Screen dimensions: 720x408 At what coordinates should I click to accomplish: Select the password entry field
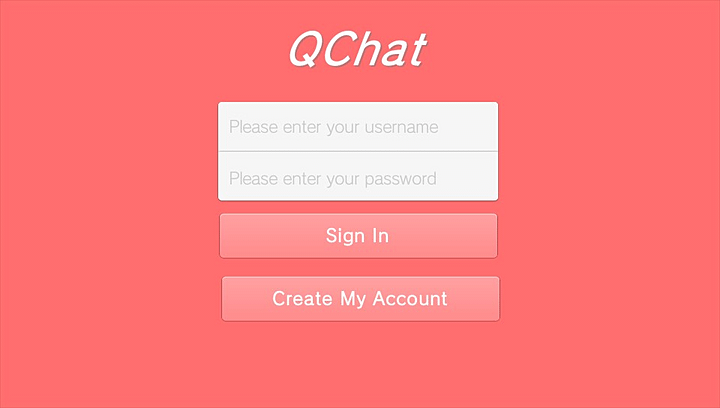tap(358, 177)
